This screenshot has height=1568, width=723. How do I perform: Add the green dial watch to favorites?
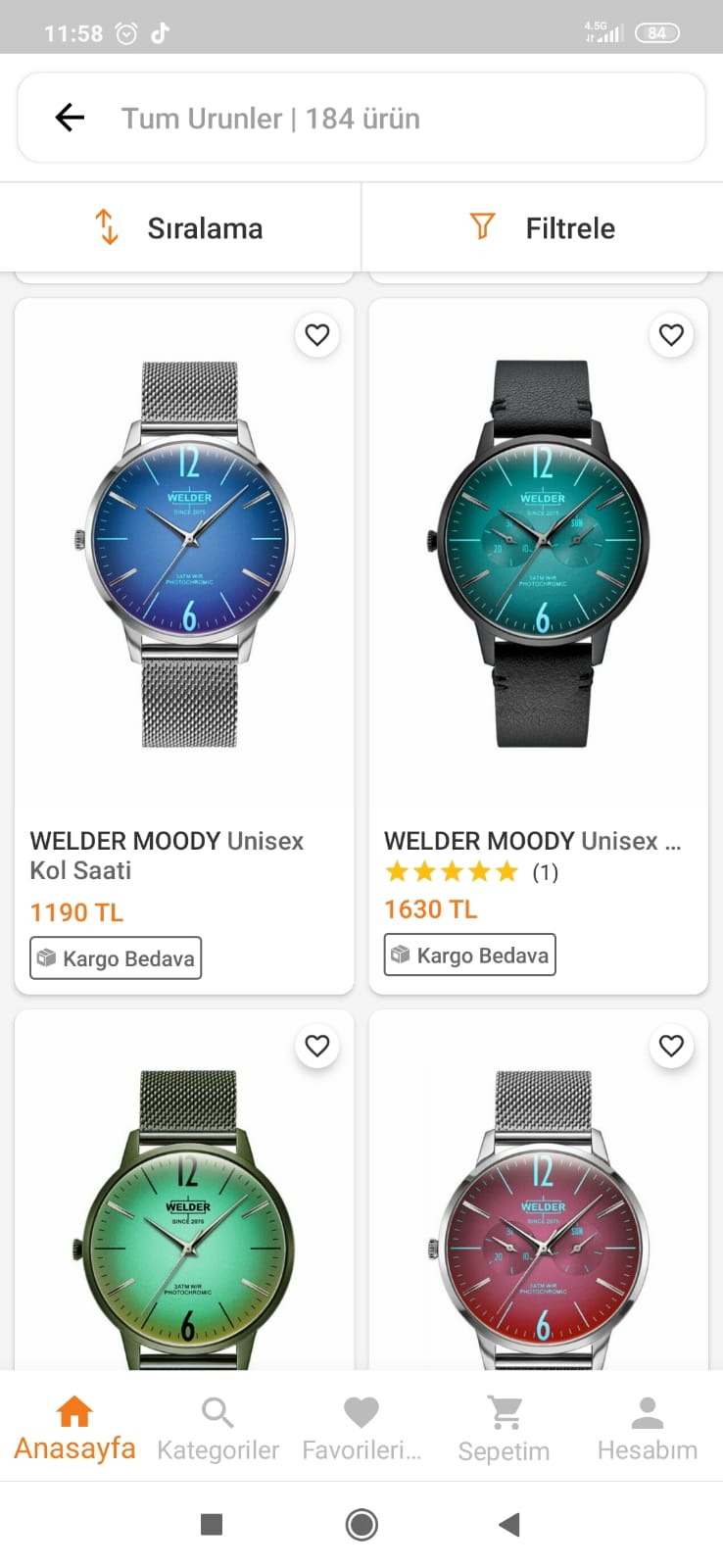click(x=317, y=1046)
